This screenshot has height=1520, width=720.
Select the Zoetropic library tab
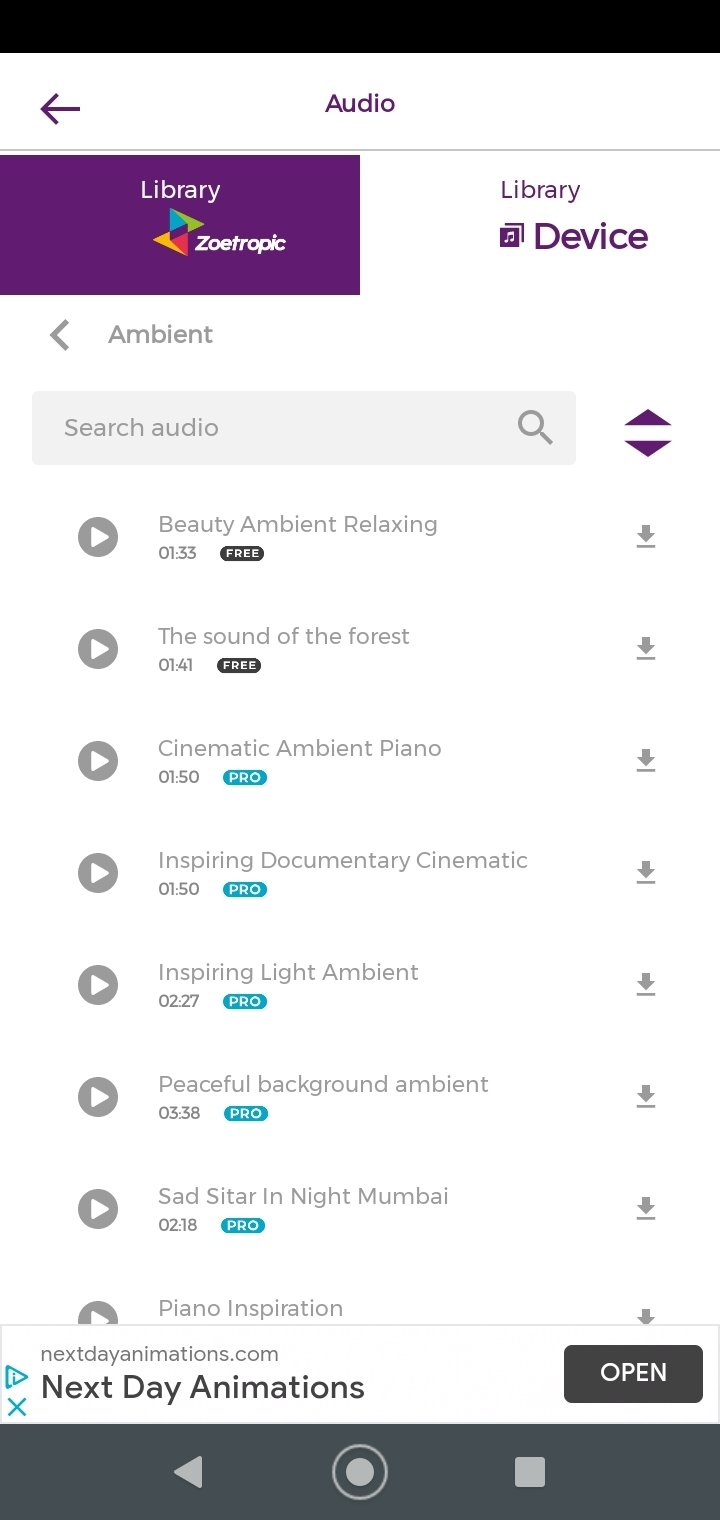(x=180, y=225)
